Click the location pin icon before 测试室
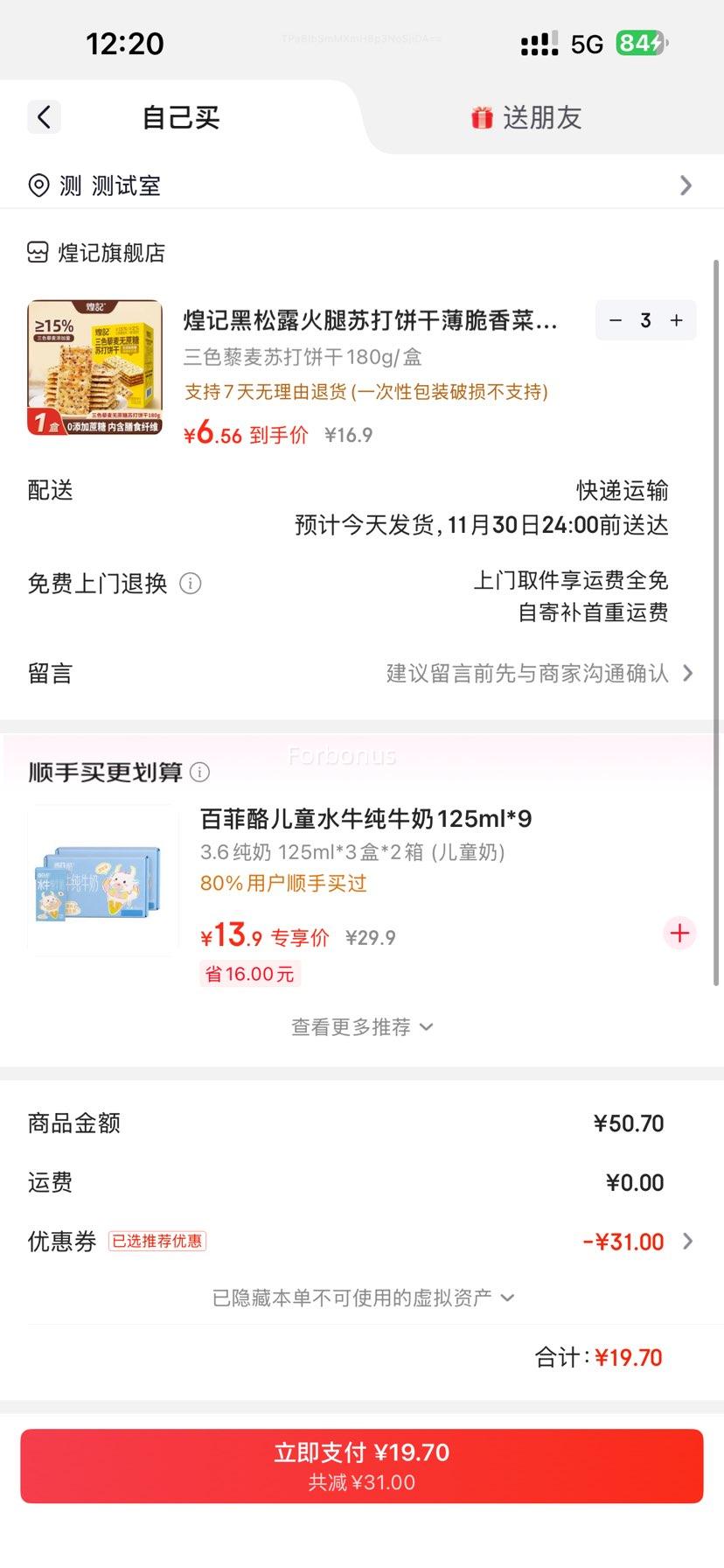This screenshot has width=724, height=1568. pos(38,185)
